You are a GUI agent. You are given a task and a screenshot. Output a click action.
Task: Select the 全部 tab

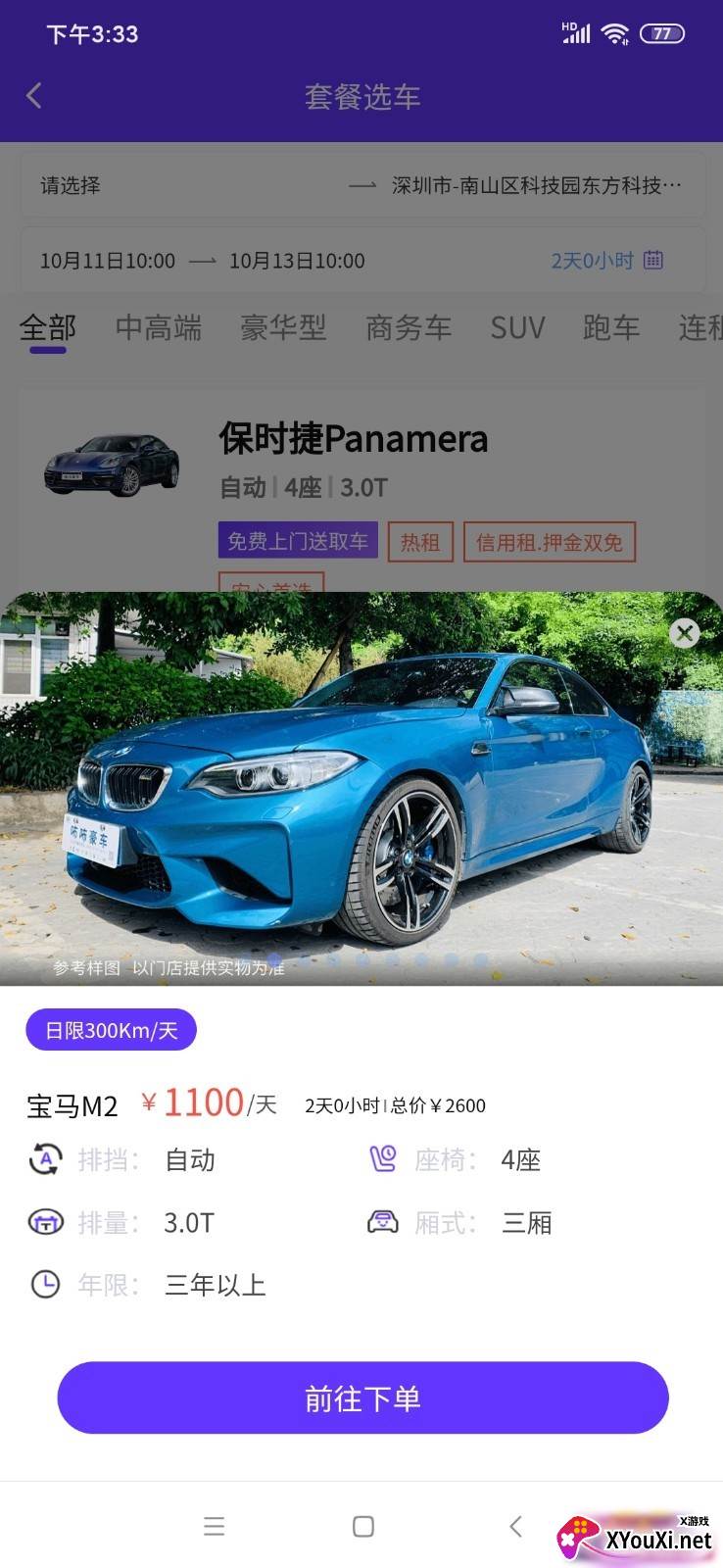point(47,327)
